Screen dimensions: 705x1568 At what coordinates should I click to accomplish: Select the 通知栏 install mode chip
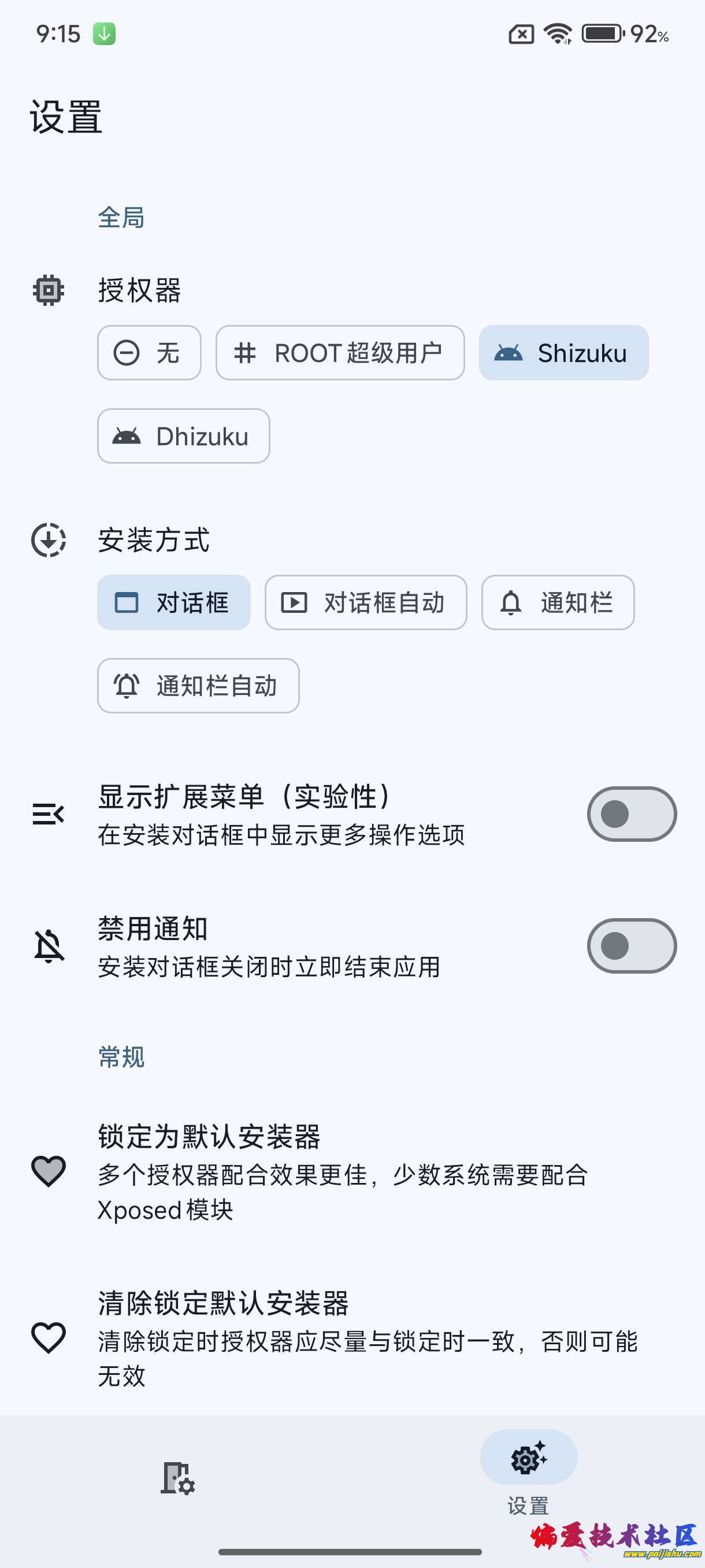click(558, 602)
